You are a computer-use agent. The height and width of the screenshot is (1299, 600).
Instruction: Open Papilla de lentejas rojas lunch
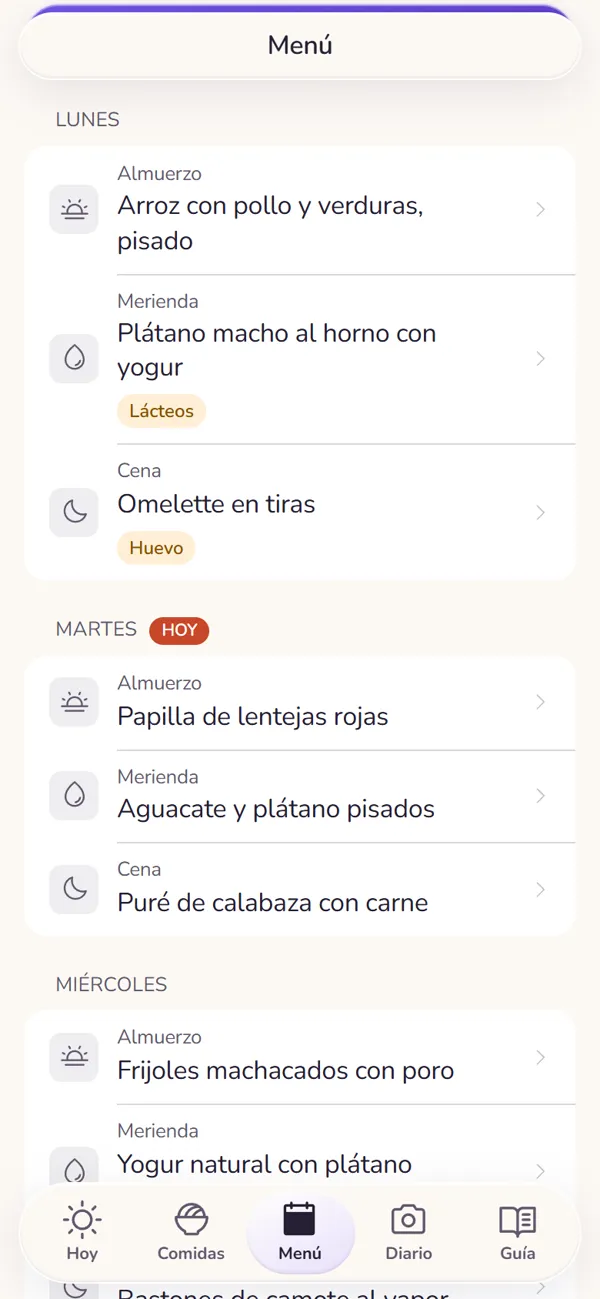pos(300,703)
